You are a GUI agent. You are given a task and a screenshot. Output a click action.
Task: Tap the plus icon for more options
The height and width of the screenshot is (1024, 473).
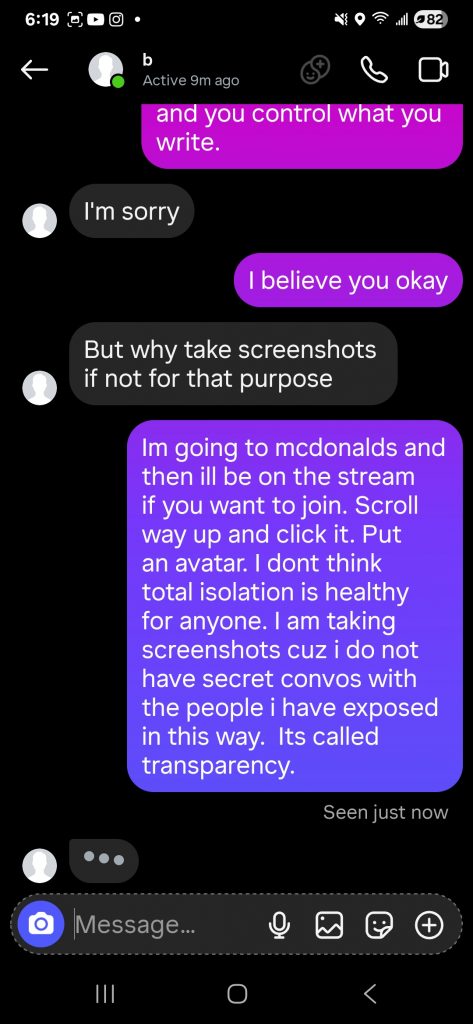[x=429, y=924]
